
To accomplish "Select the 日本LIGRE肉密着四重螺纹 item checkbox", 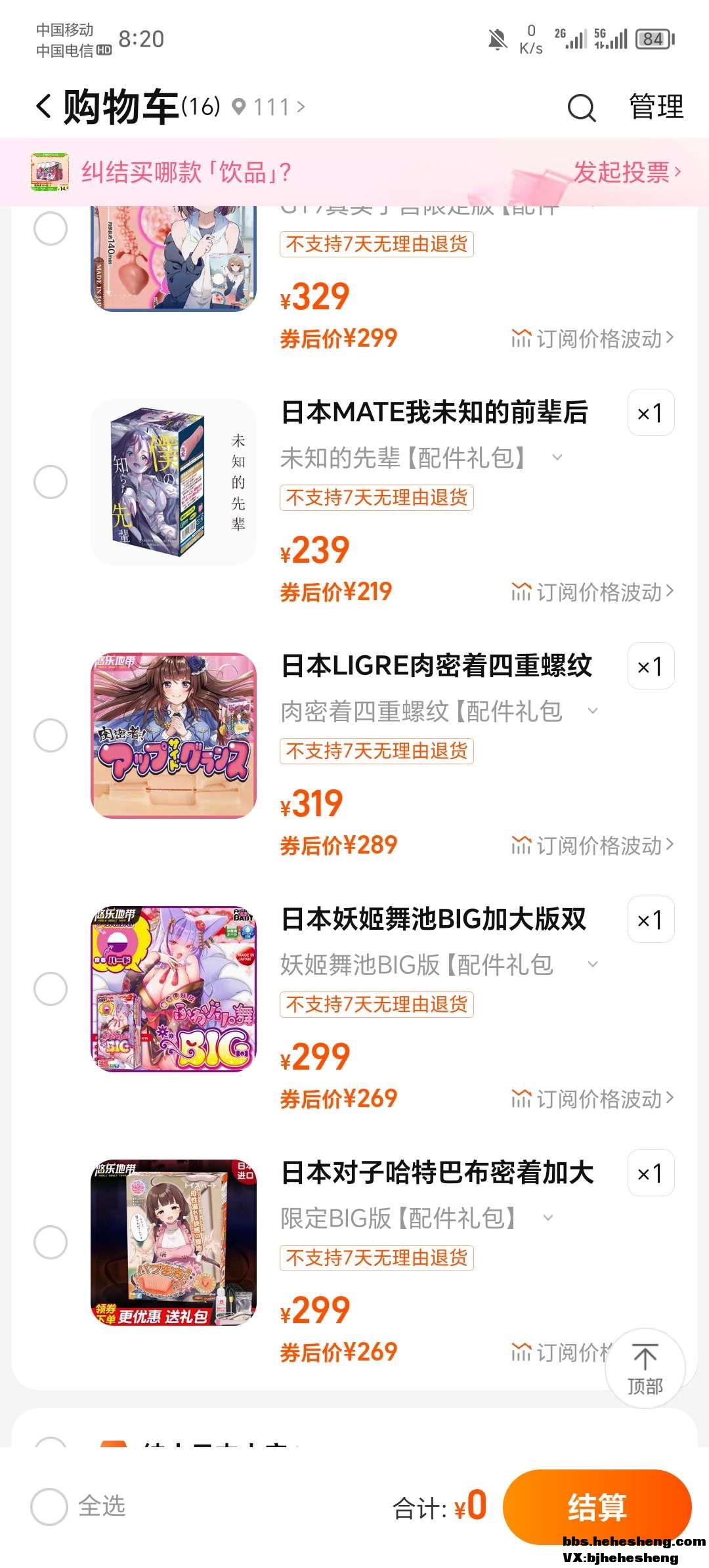I will click(x=51, y=735).
